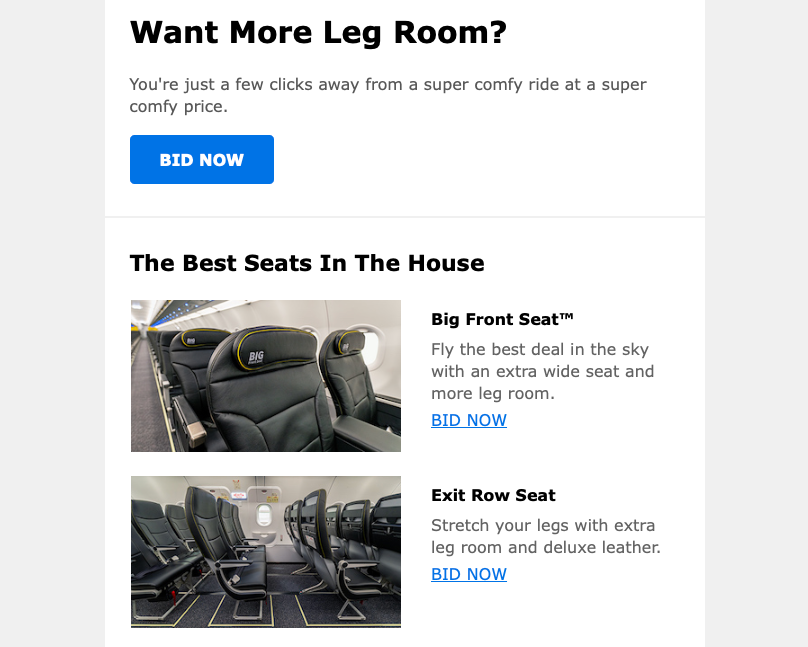Open BID NOW link under Exit Row Seat

(468, 574)
